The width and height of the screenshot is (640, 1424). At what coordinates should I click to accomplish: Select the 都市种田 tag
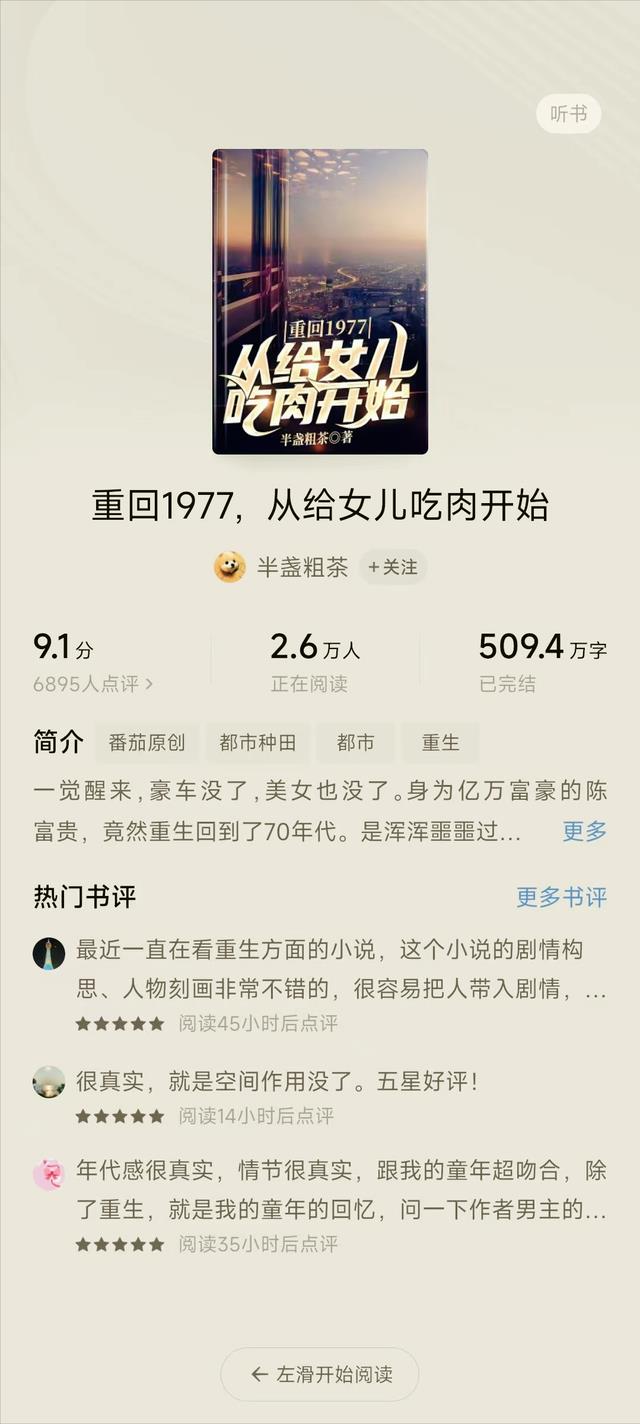click(258, 743)
